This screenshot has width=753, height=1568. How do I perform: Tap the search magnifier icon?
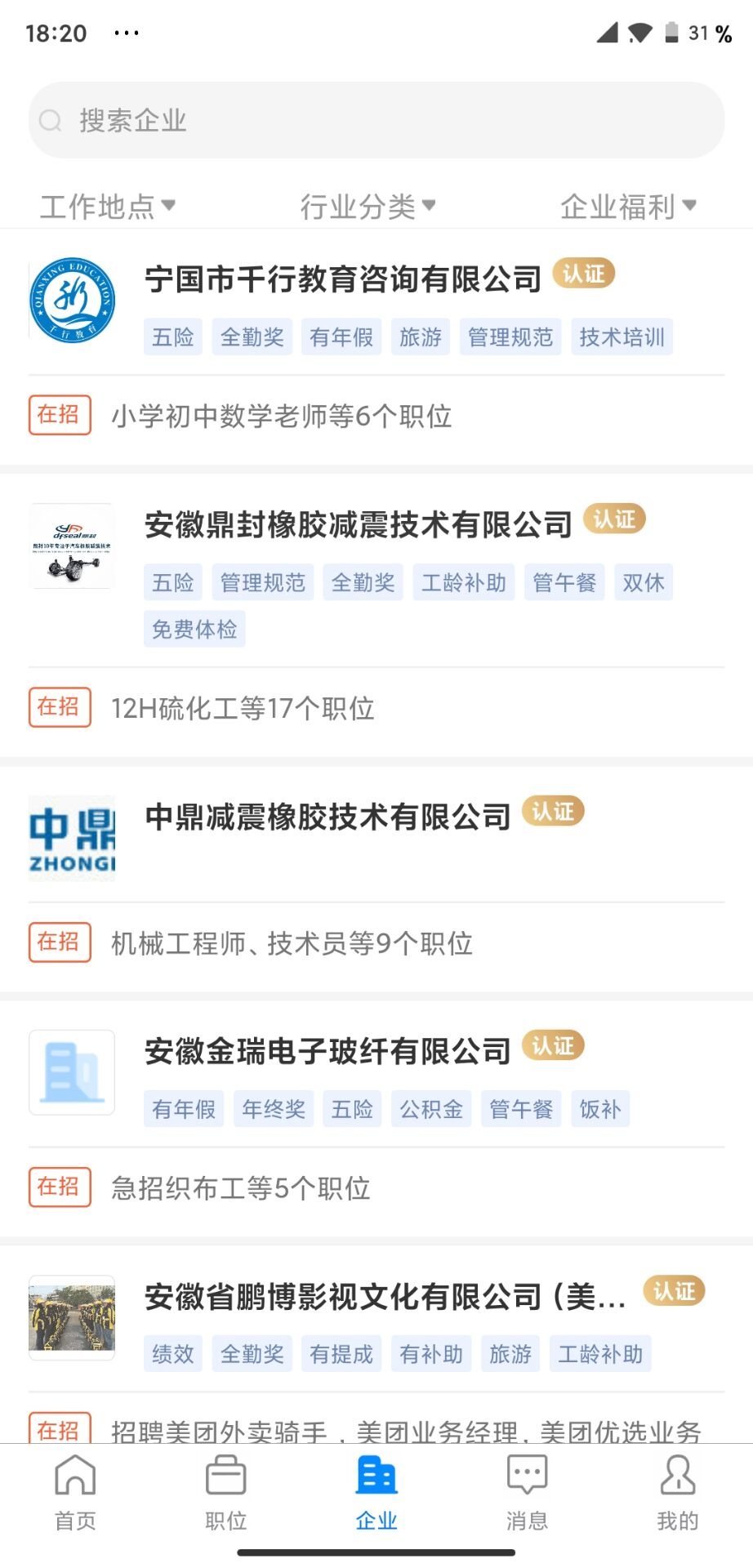51,119
